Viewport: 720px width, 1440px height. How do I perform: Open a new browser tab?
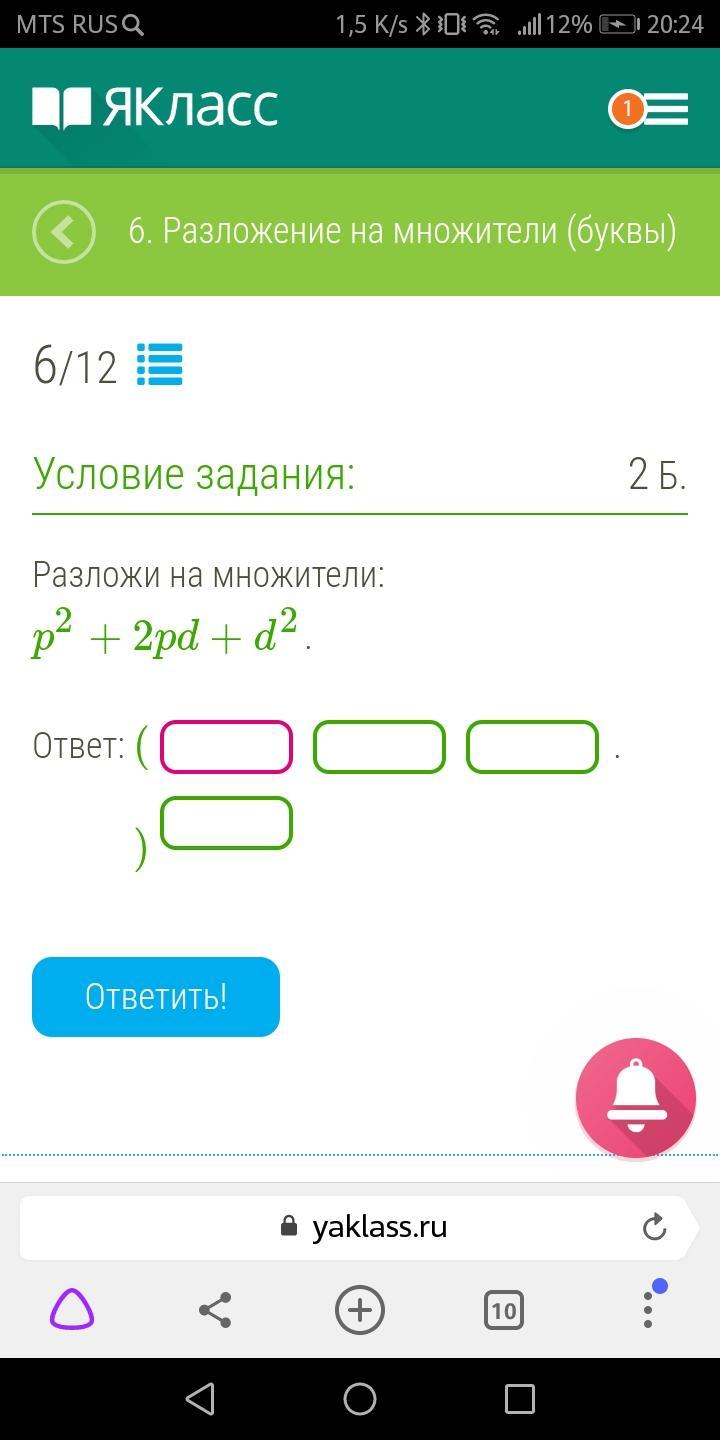pyautogui.click(x=360, y=1310)
